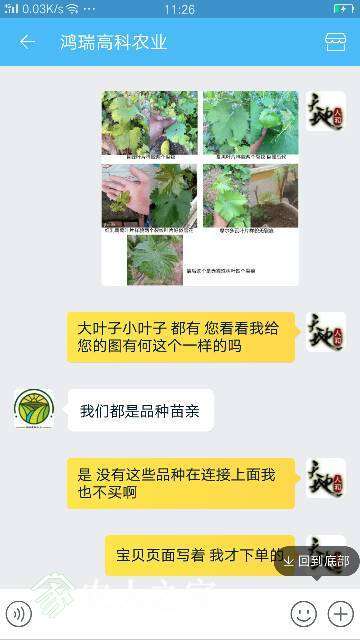Focus the message text field
Screen dimensions: 360x640
pyautogui.click(x=161, y=613)
